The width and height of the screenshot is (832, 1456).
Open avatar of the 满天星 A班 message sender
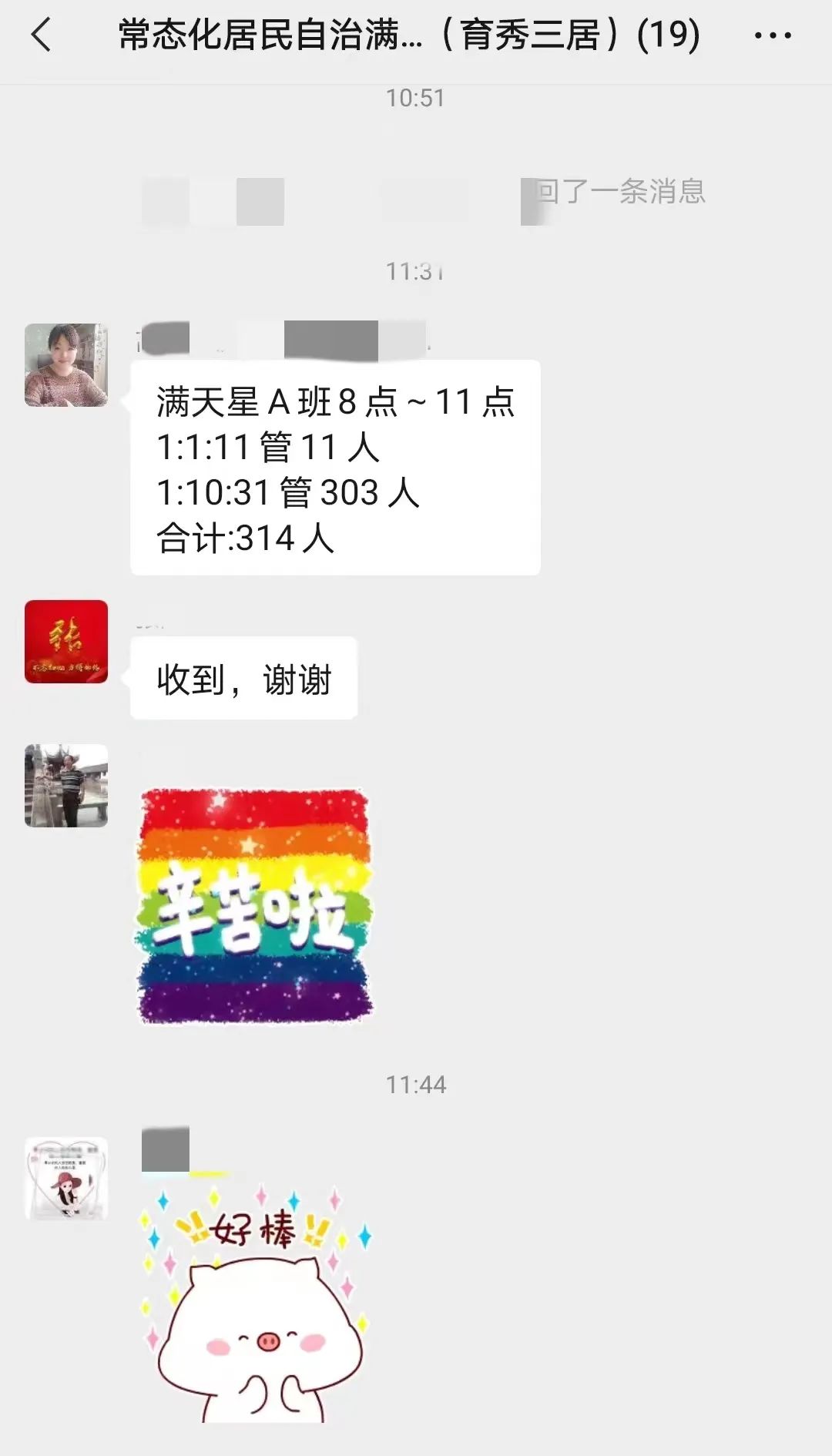(66, 365)
